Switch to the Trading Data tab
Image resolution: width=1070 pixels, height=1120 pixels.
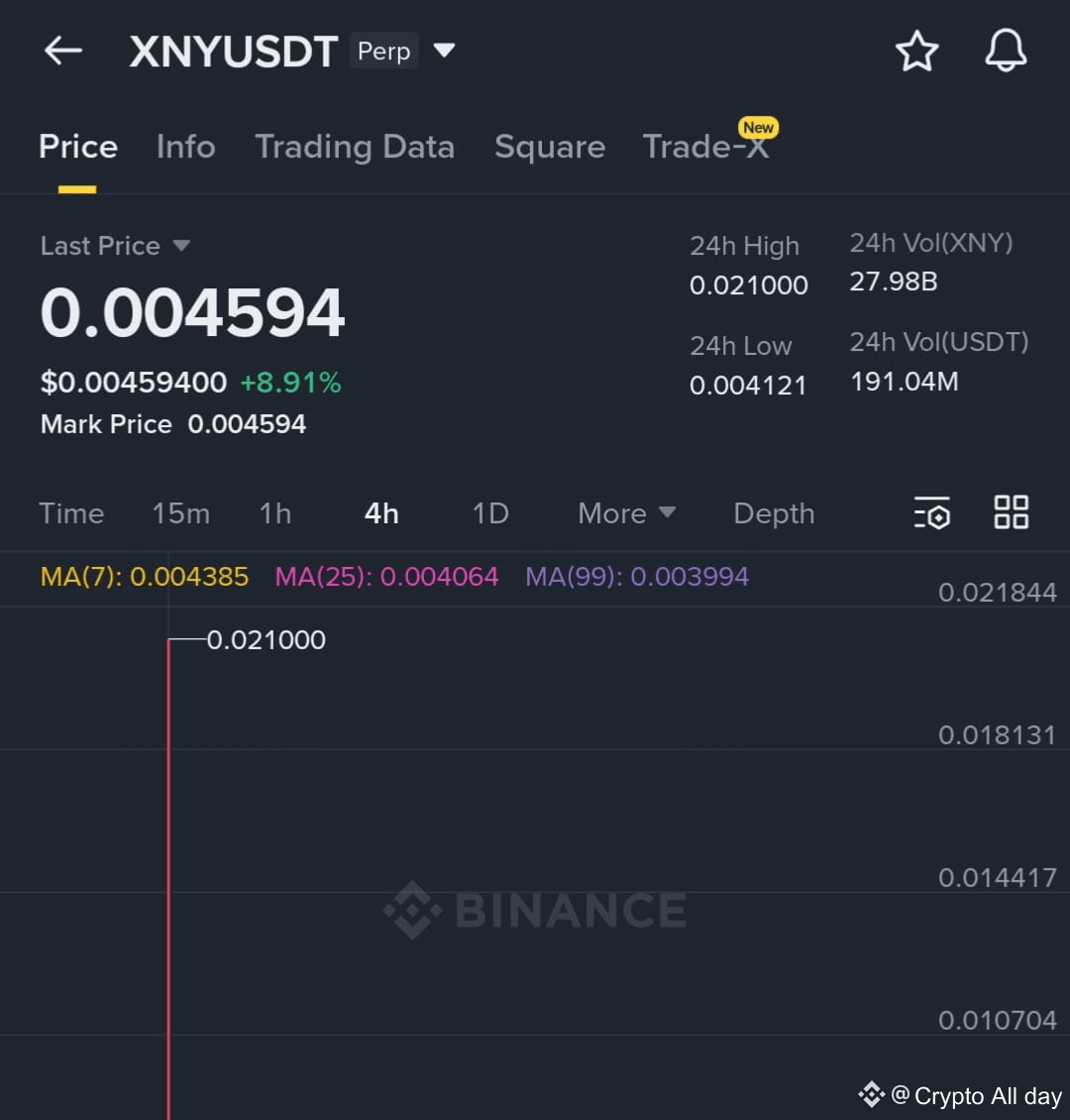coord(355,147)
